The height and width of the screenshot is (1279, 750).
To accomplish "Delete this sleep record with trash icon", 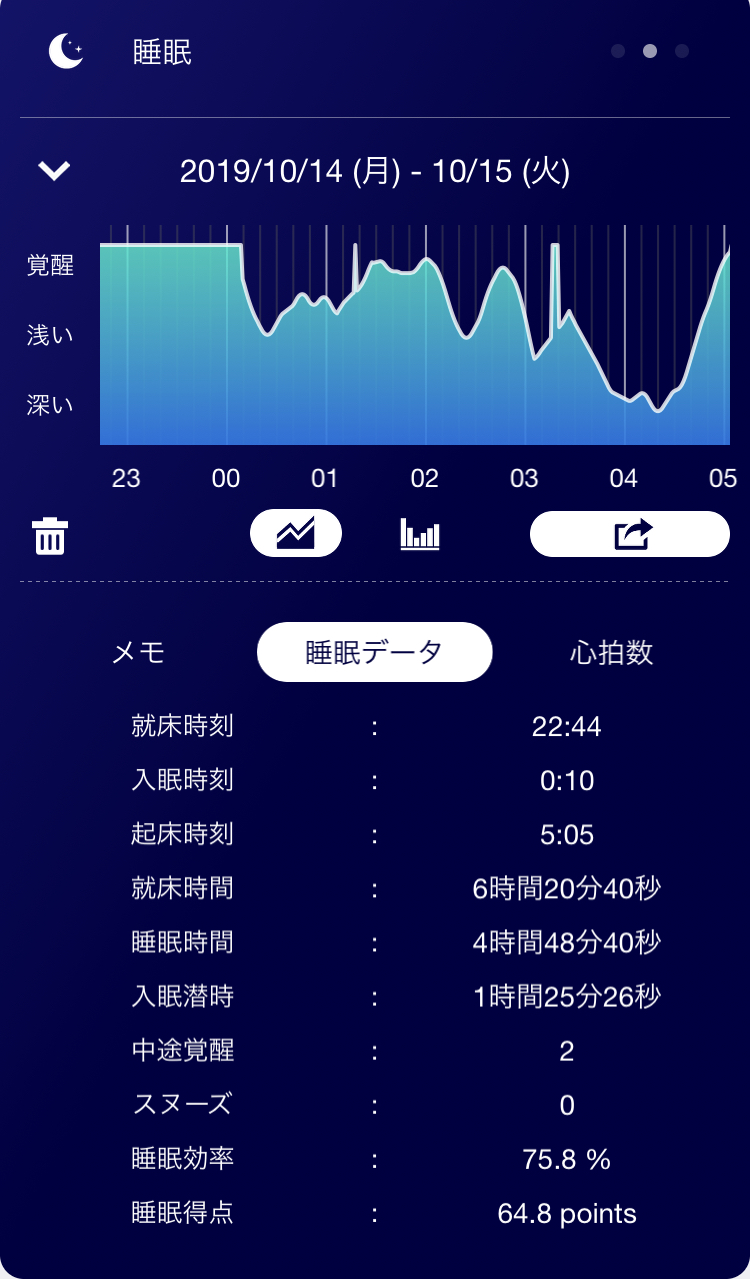I will pyautogui.click(x=50, y=536).
